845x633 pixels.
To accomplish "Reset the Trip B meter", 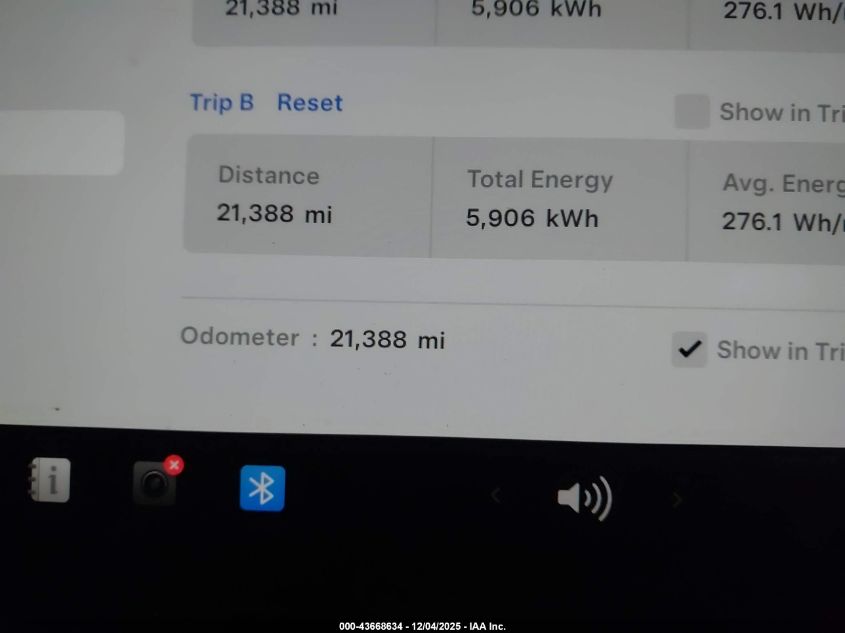I will pos(310,103).
